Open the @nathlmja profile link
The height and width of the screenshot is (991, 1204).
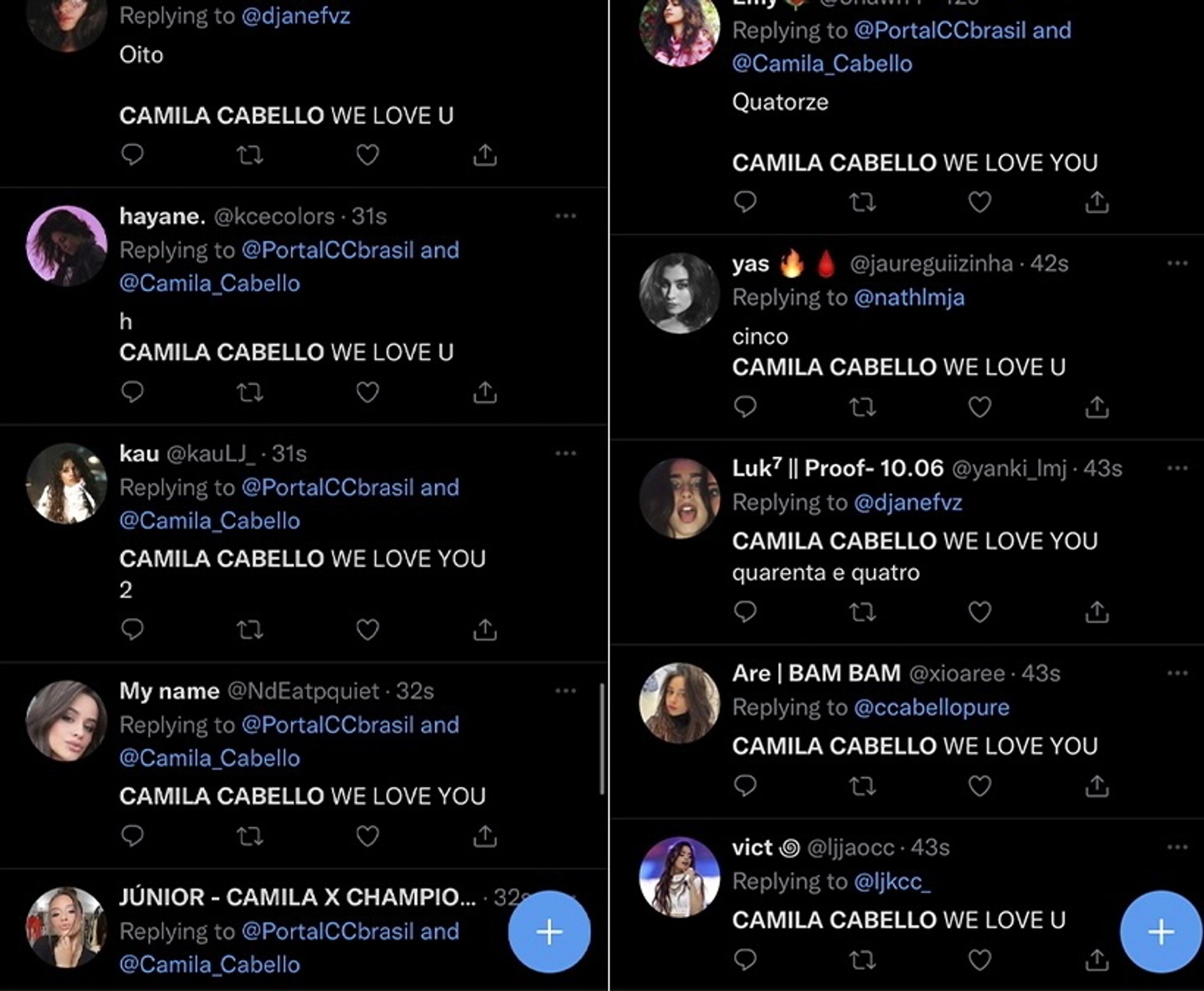click(909, 298)
